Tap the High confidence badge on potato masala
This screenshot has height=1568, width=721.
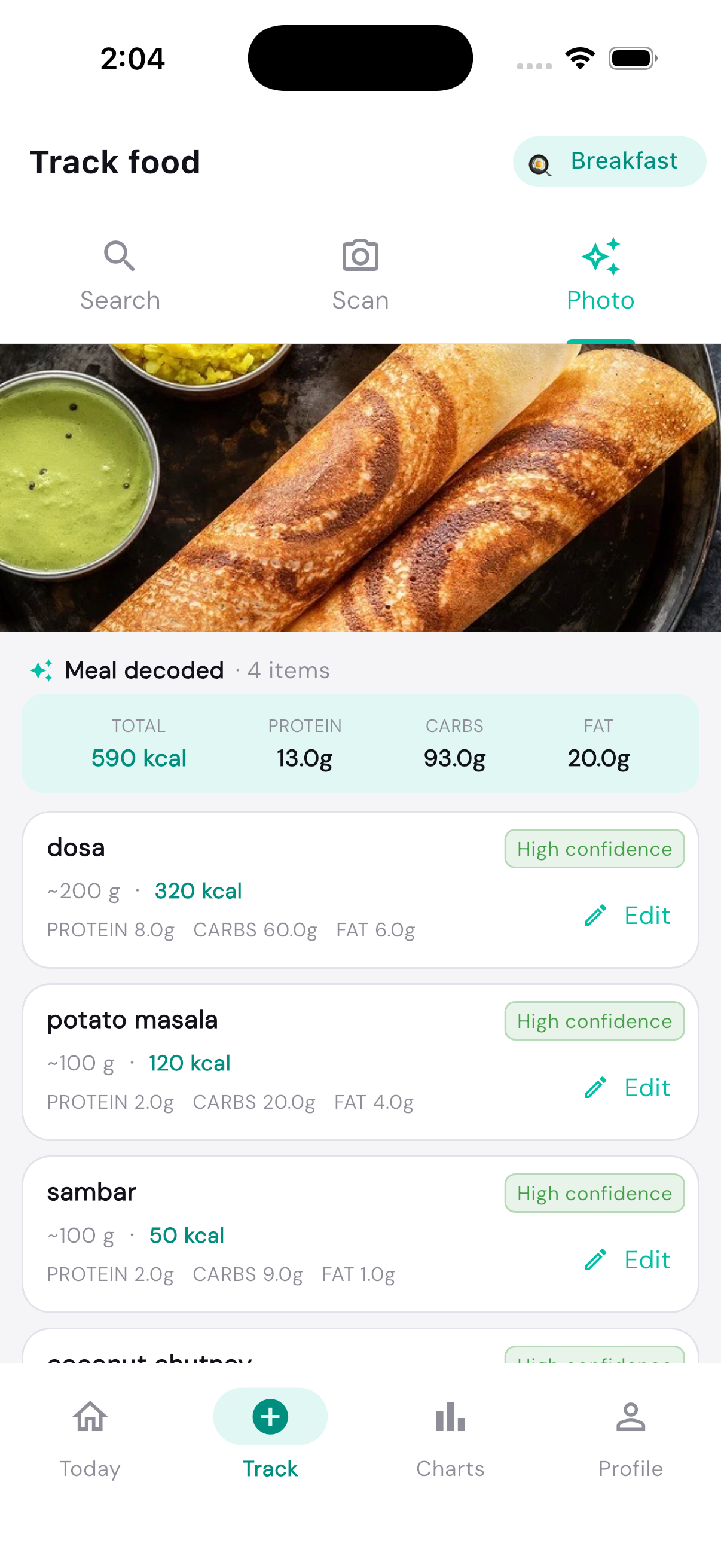coord(594,1021)
